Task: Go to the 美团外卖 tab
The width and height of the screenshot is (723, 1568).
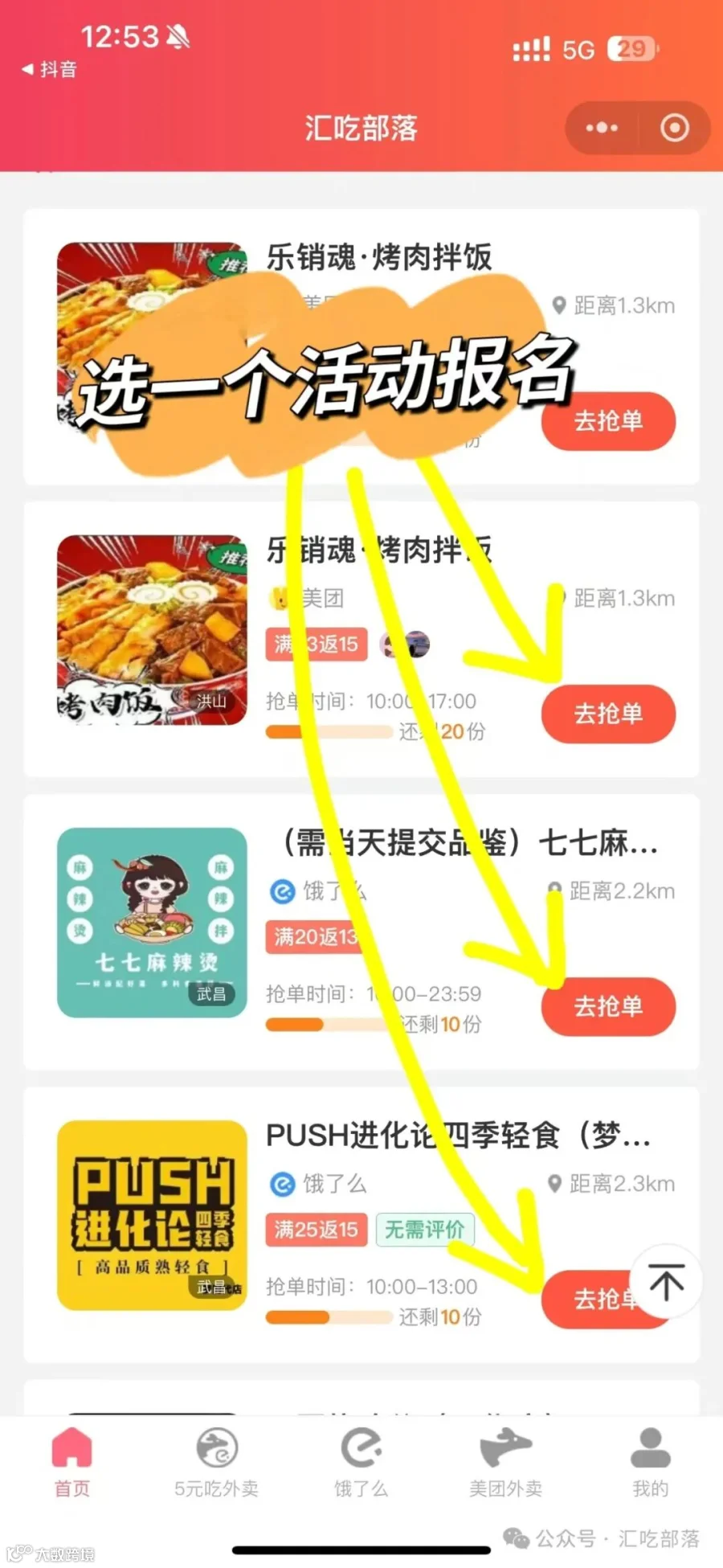Action: [x=506, y=1463]
